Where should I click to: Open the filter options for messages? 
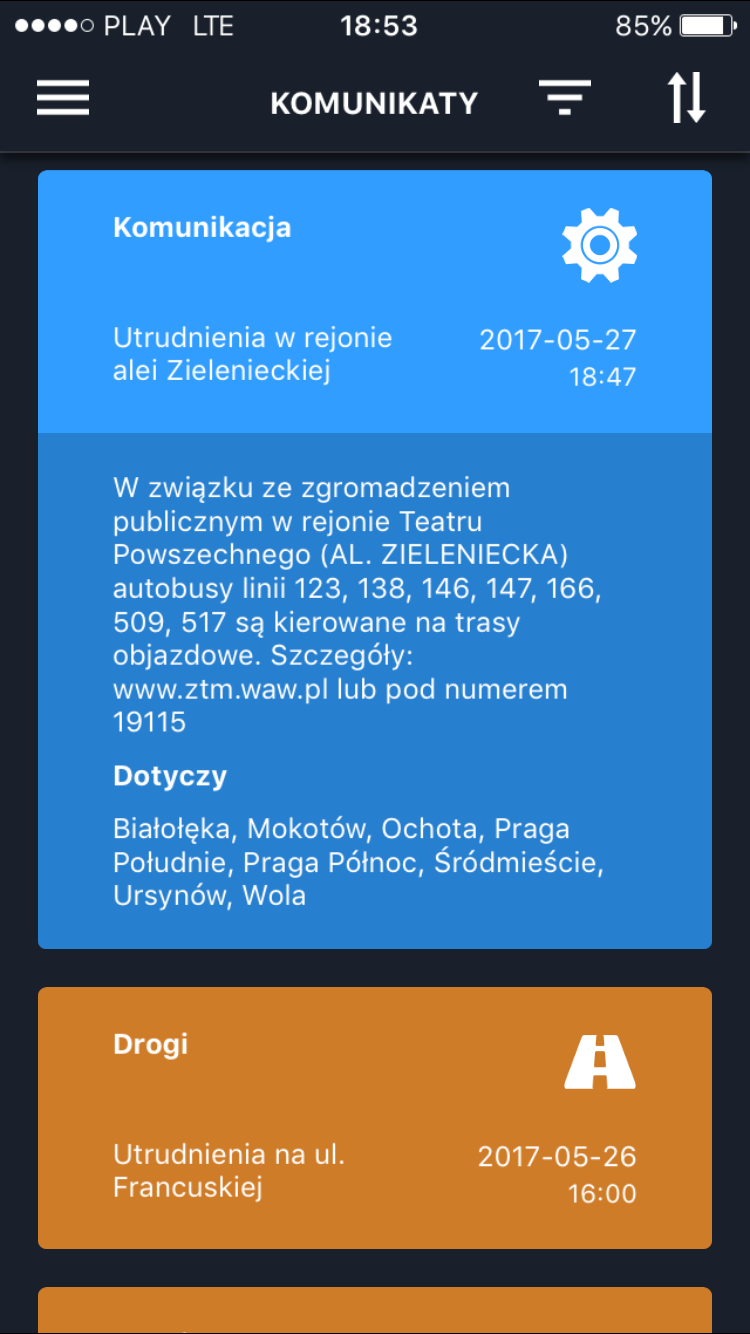point(565,98)
